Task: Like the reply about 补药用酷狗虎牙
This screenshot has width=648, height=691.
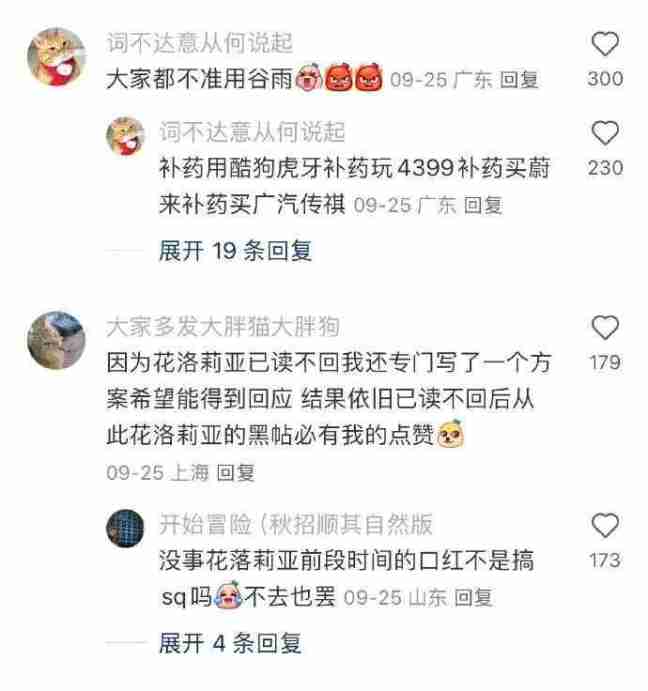Action: pos(605,134)
